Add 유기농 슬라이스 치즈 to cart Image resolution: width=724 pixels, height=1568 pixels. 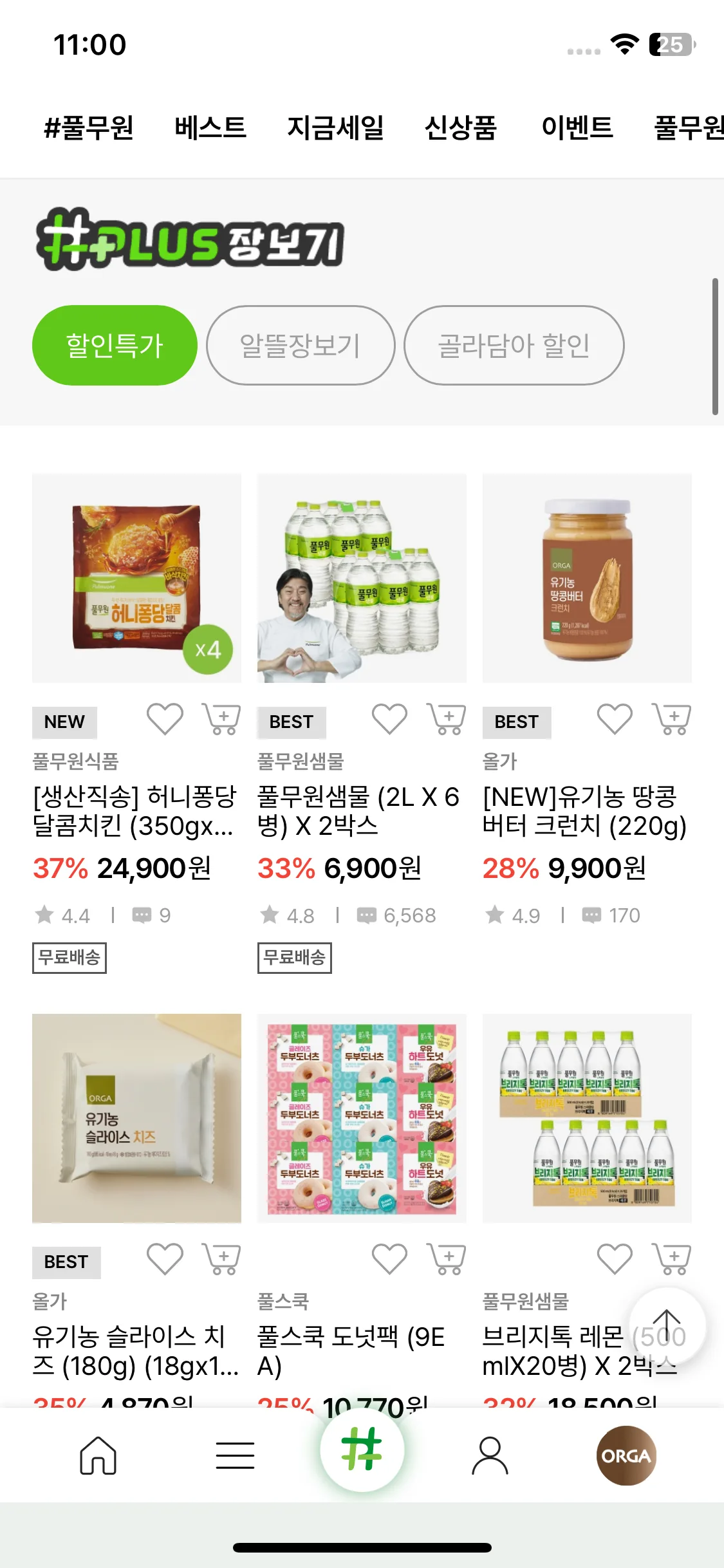[x=222, y=1259]
